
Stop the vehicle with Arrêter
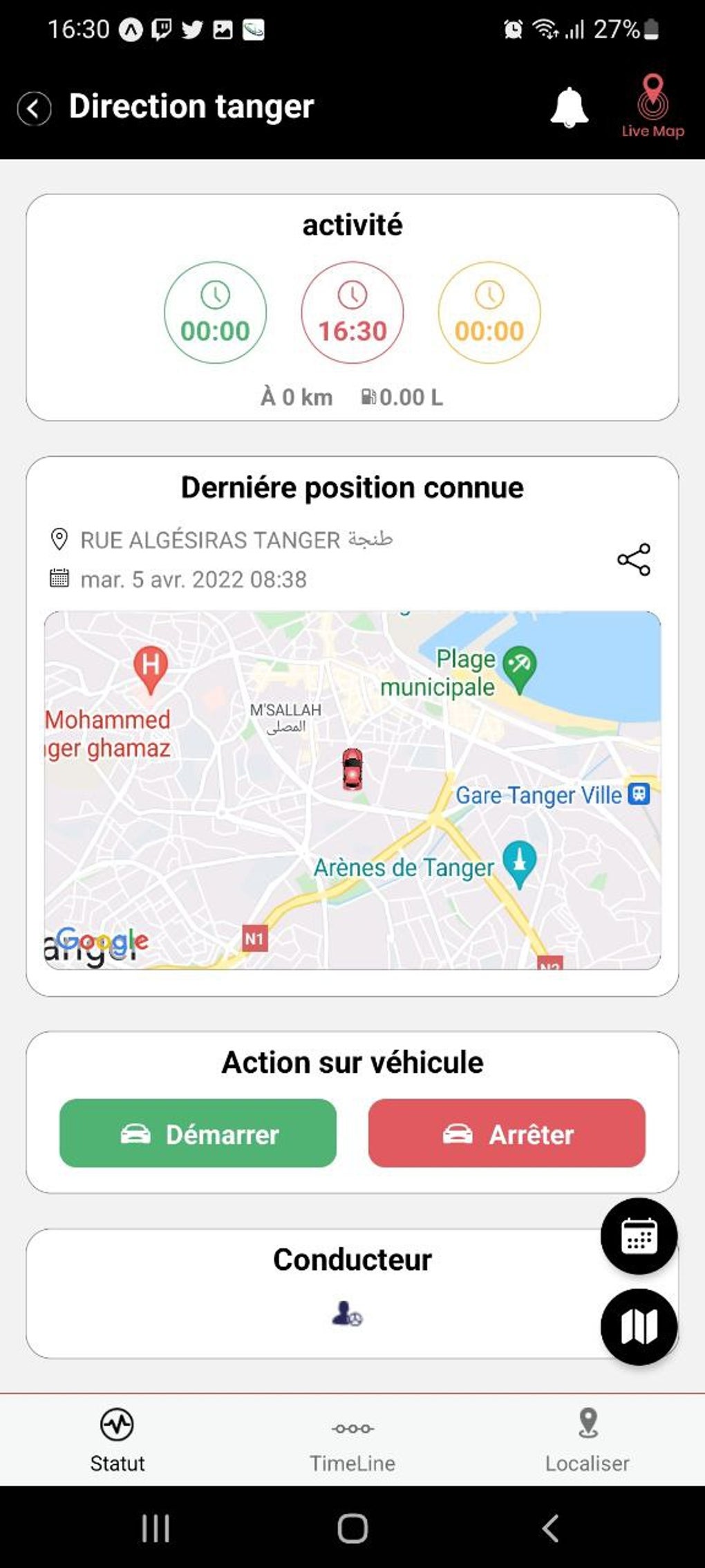pos(507,1133)
